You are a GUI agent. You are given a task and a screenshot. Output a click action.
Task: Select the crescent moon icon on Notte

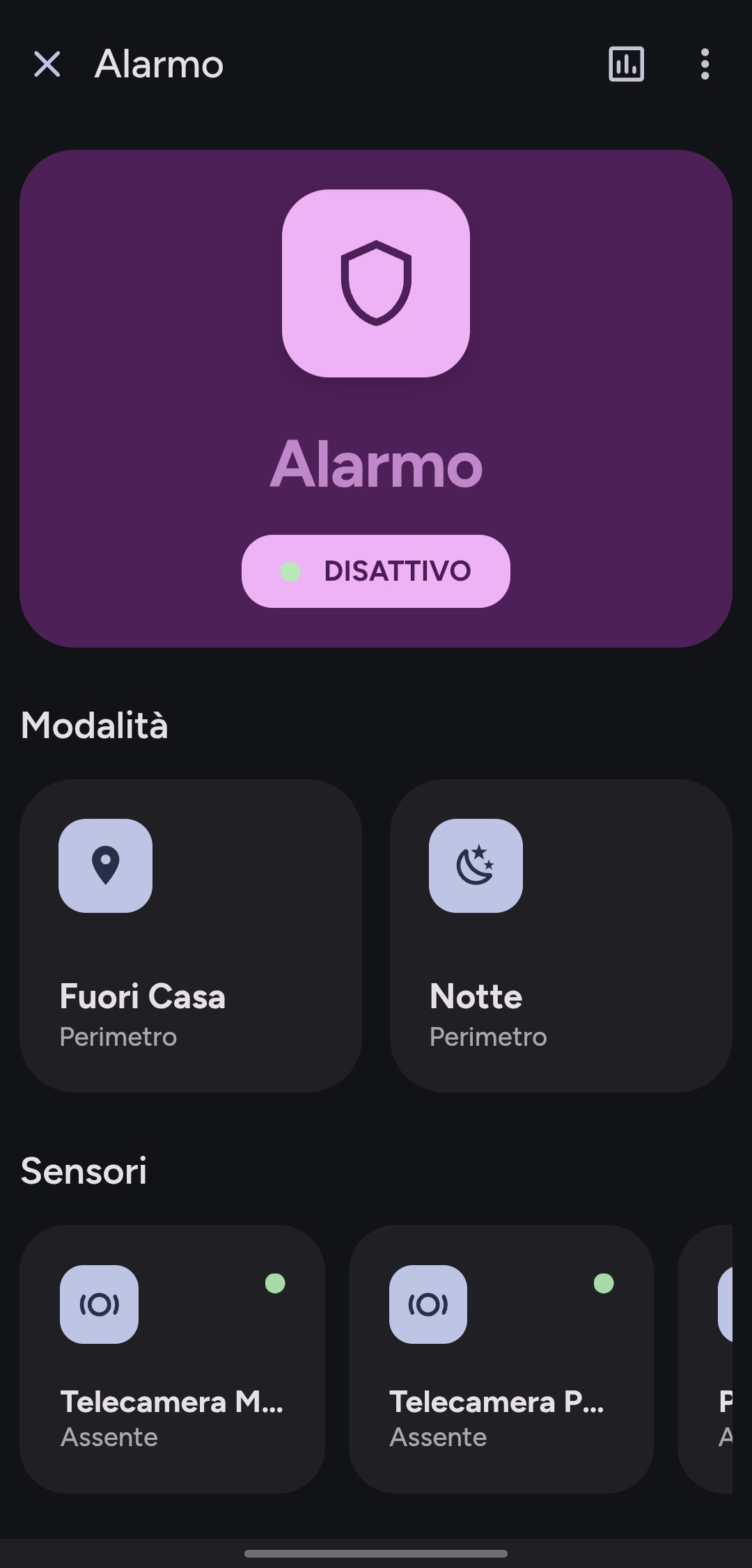(x=476, y=865)
